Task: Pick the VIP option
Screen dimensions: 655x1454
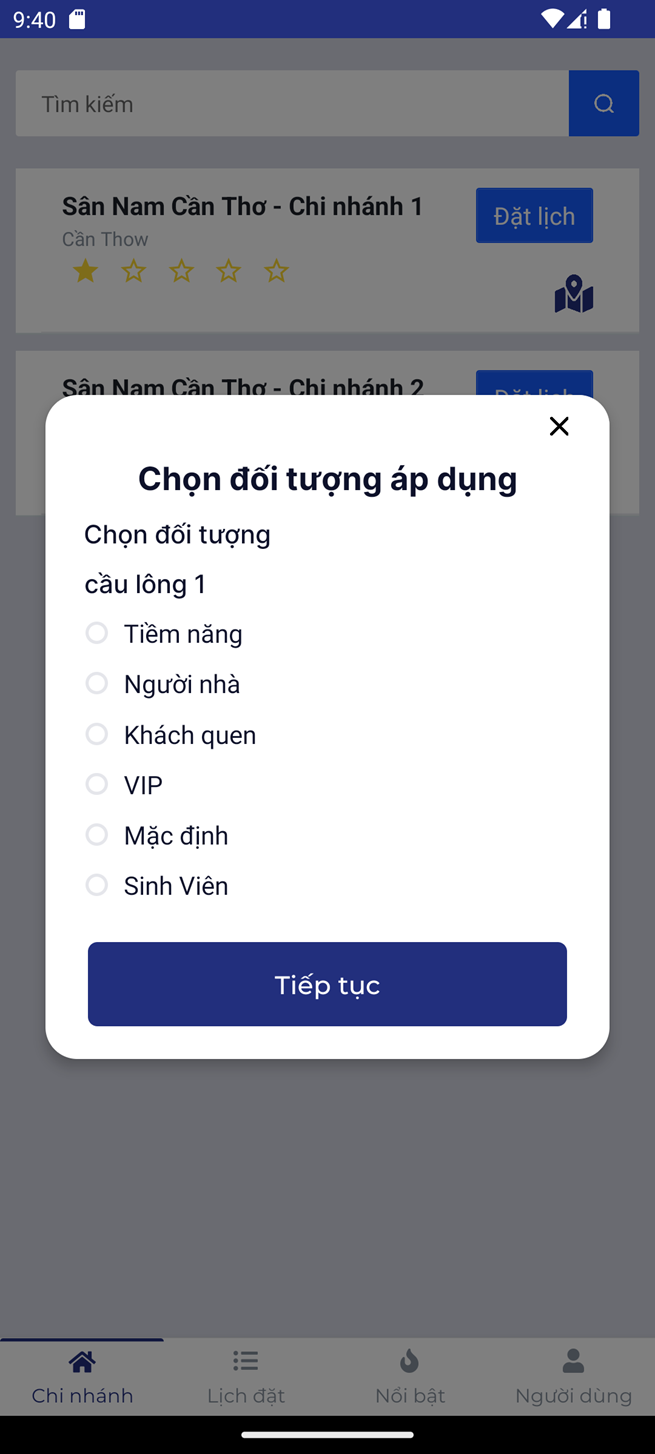Action: 97,784
